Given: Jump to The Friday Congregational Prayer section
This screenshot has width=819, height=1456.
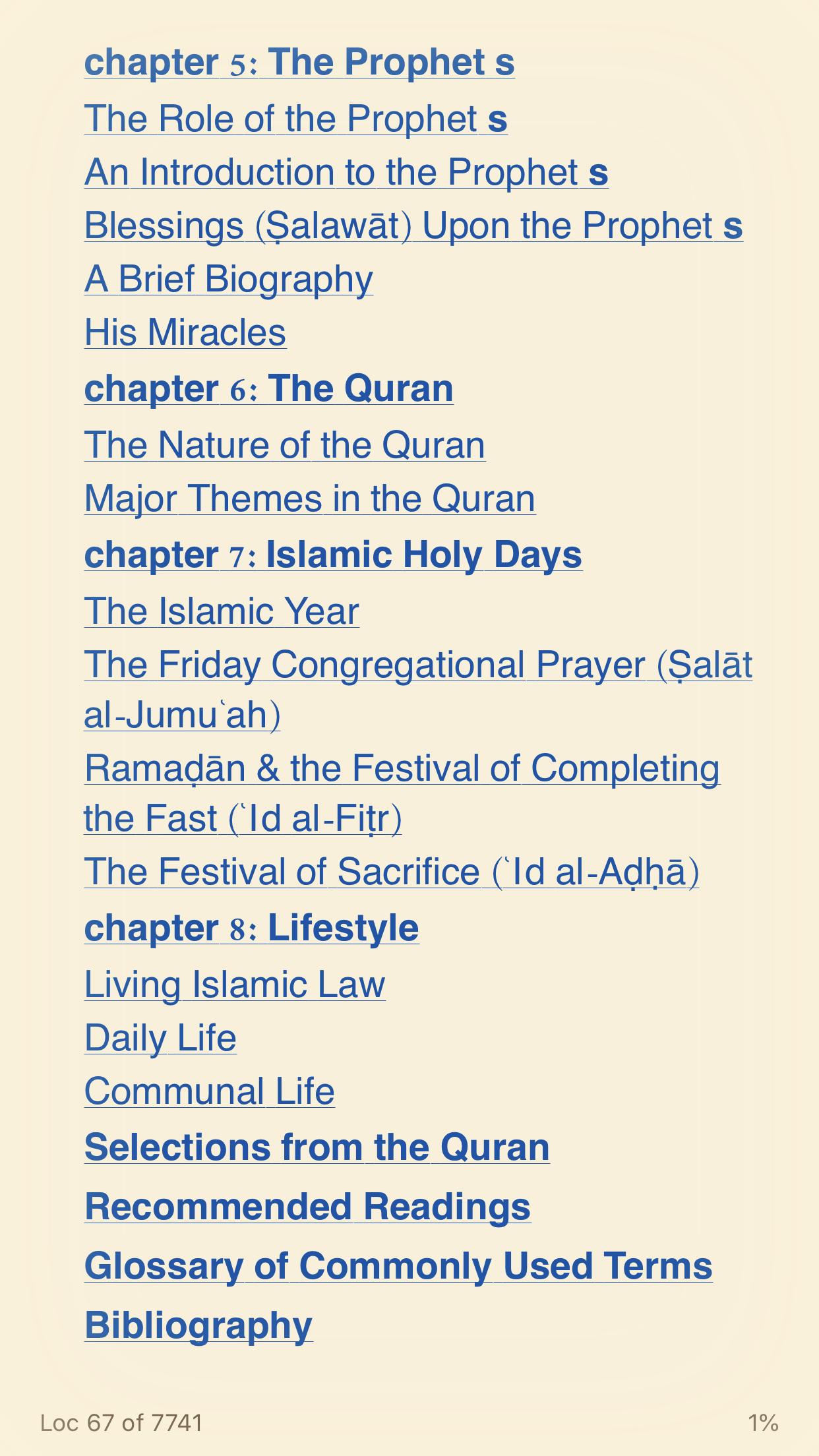Looking at the screenshot, I should tap(418, 665).
